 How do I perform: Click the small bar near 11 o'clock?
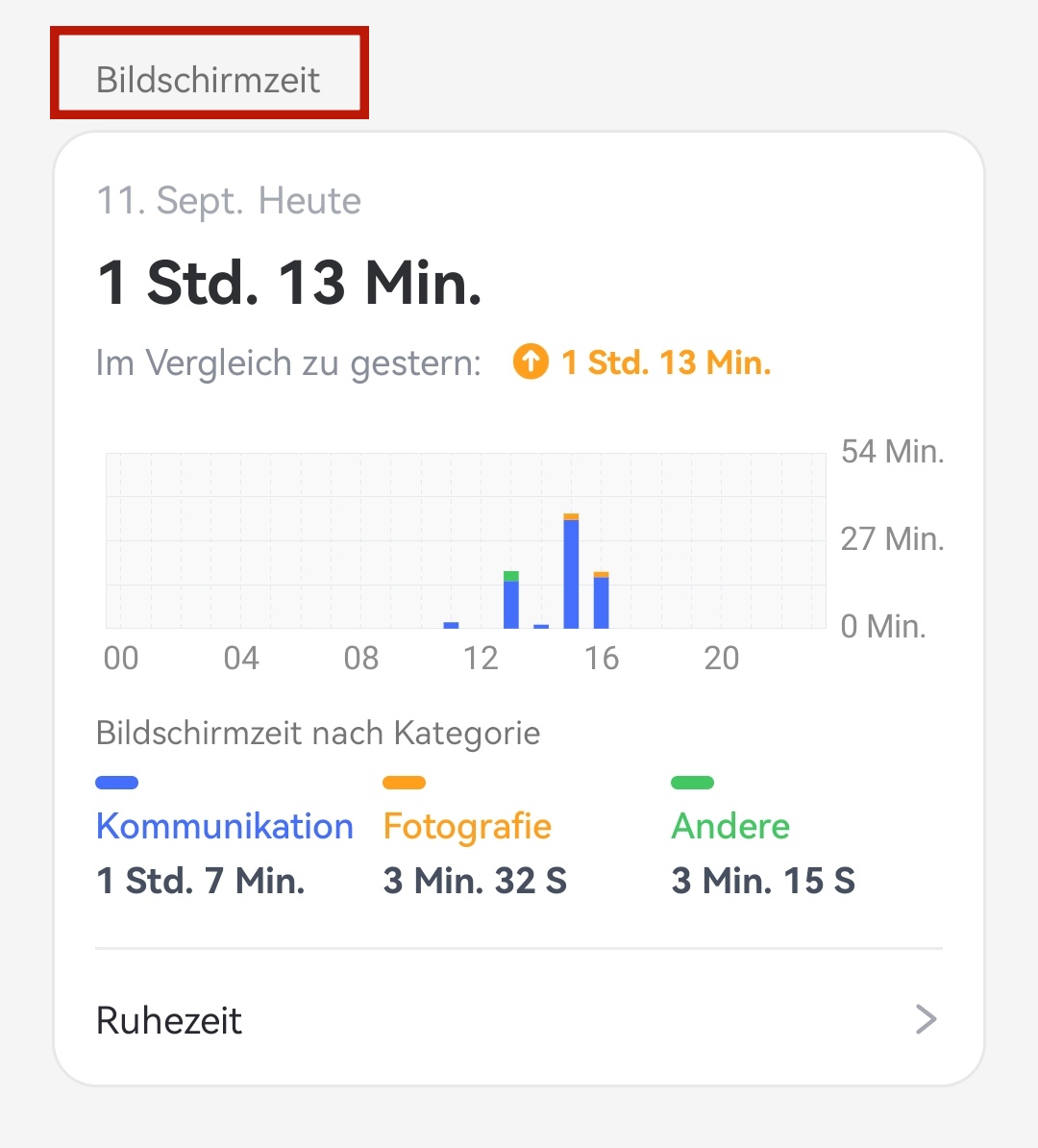tap(450, 623)
